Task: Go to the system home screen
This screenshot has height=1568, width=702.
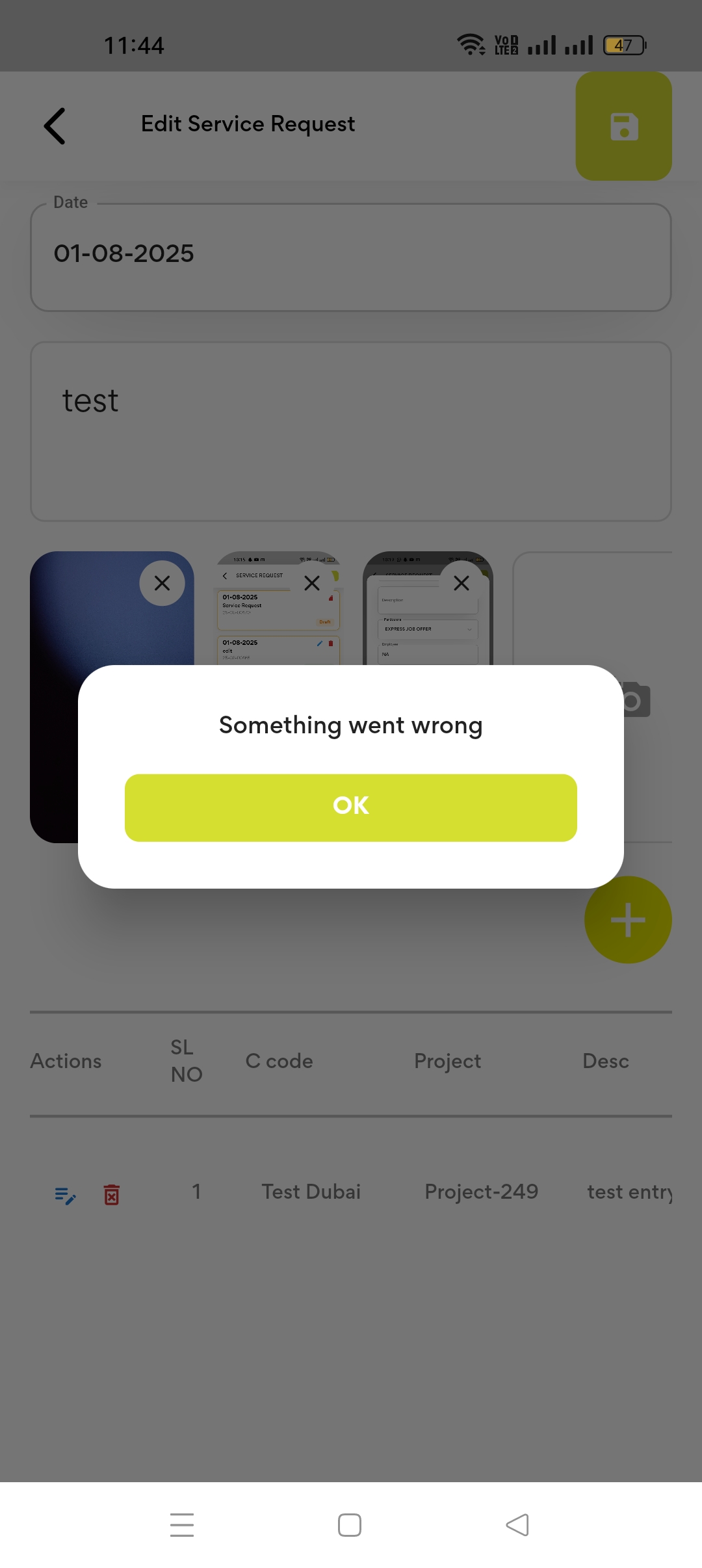Action: click(350, 1524)
